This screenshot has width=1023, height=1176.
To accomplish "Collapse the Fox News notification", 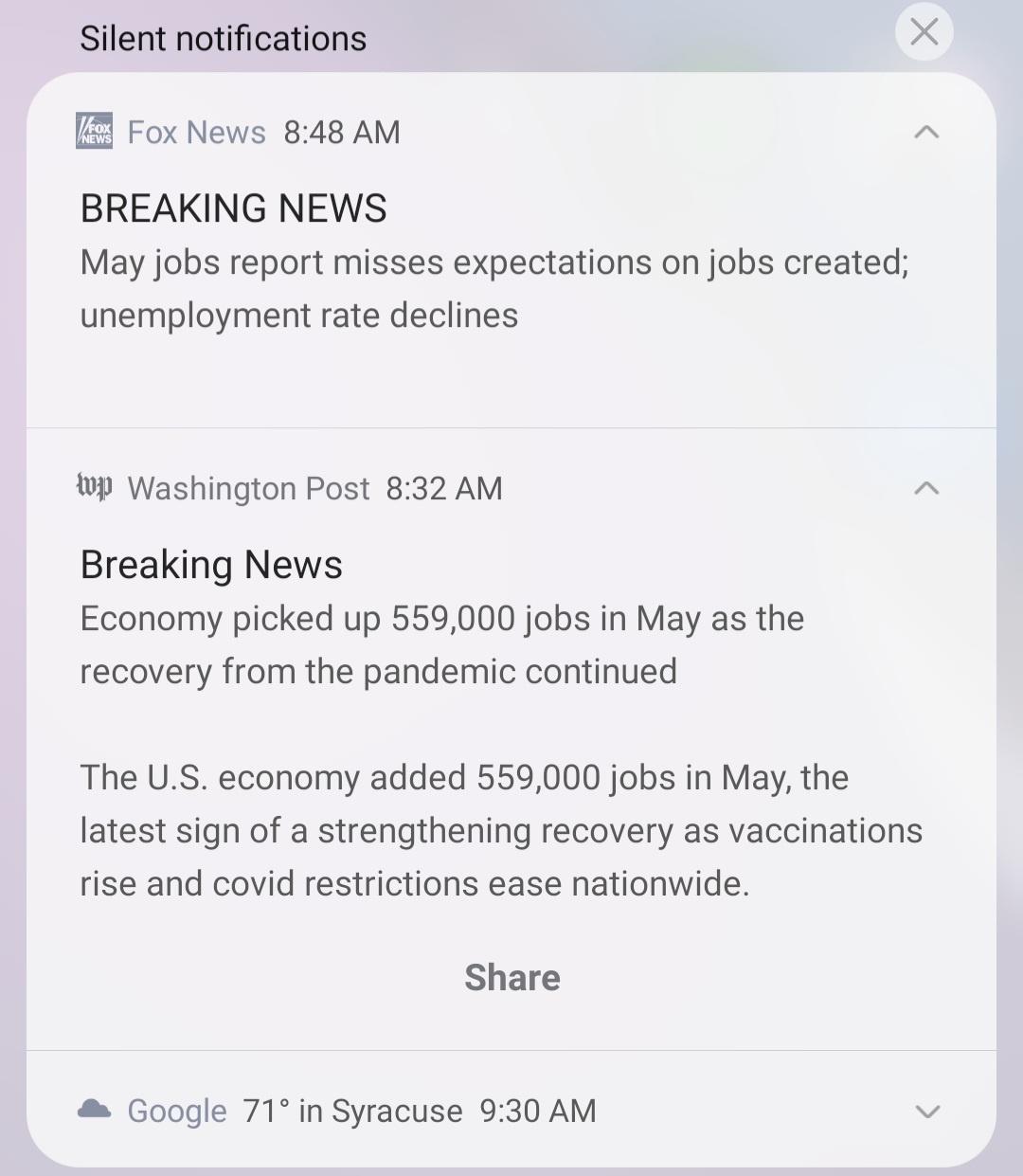I will pyautogui.click(x=926, y=133).
